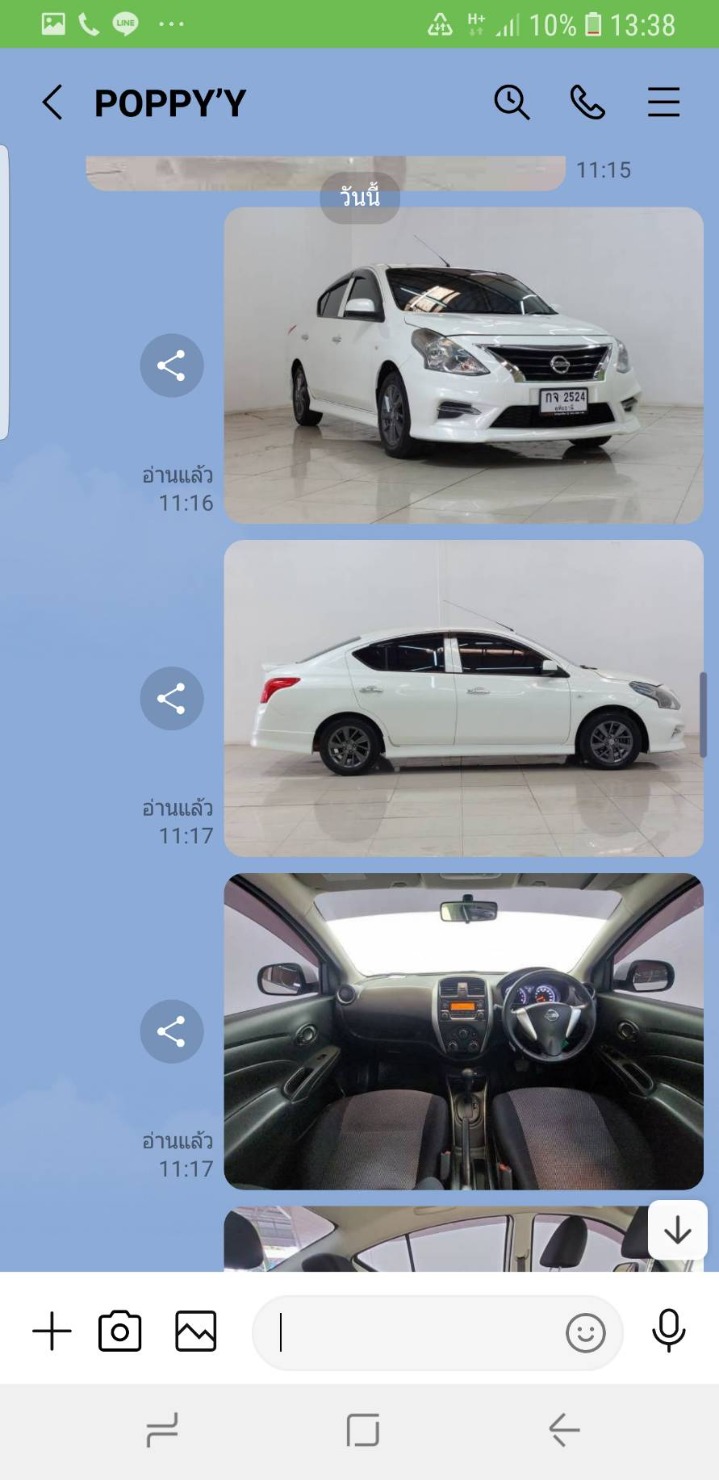Screen dimensions: 719x1480
Task: Open the plus attachment menu
Action: [x=52, y=1332]
